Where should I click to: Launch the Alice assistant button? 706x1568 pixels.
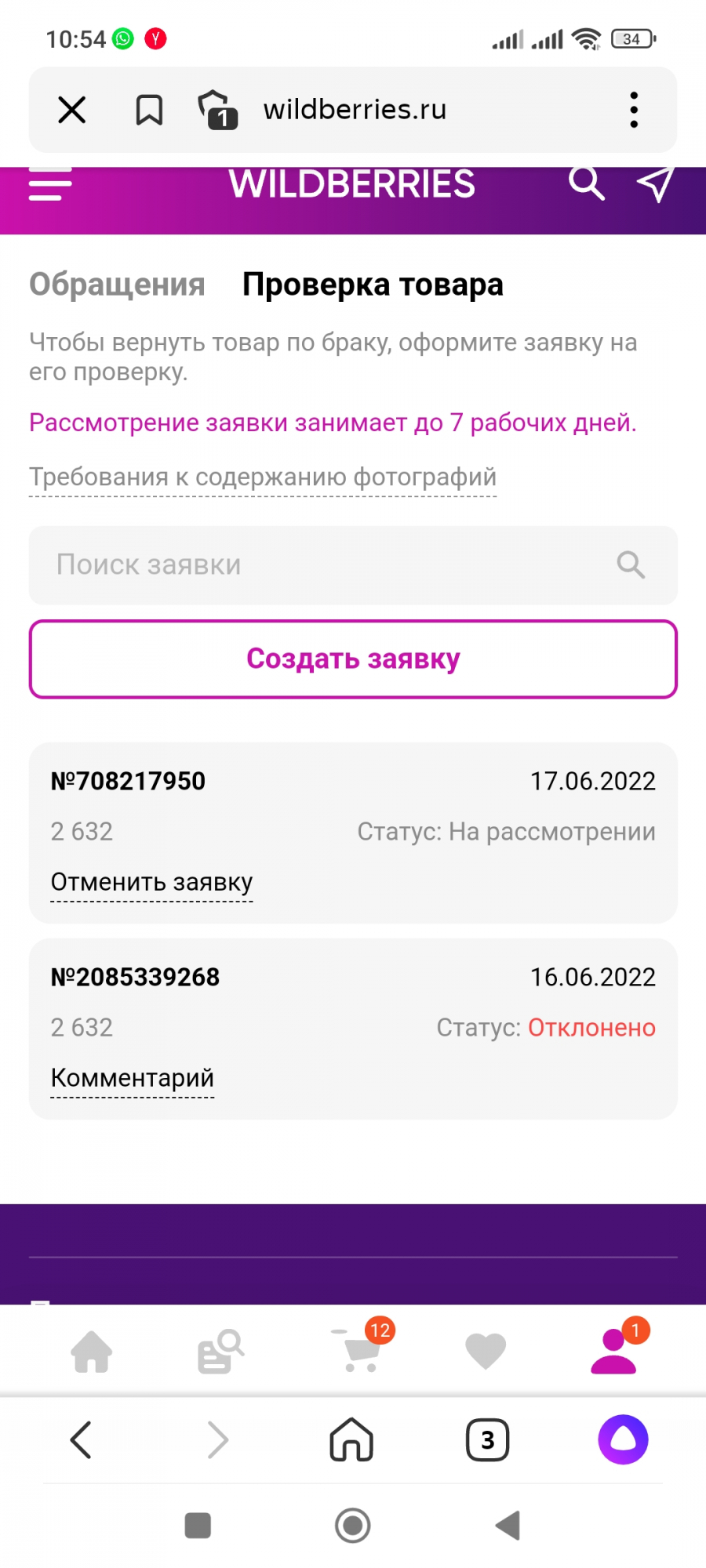pyautogui.click(x=623, y=1439)
